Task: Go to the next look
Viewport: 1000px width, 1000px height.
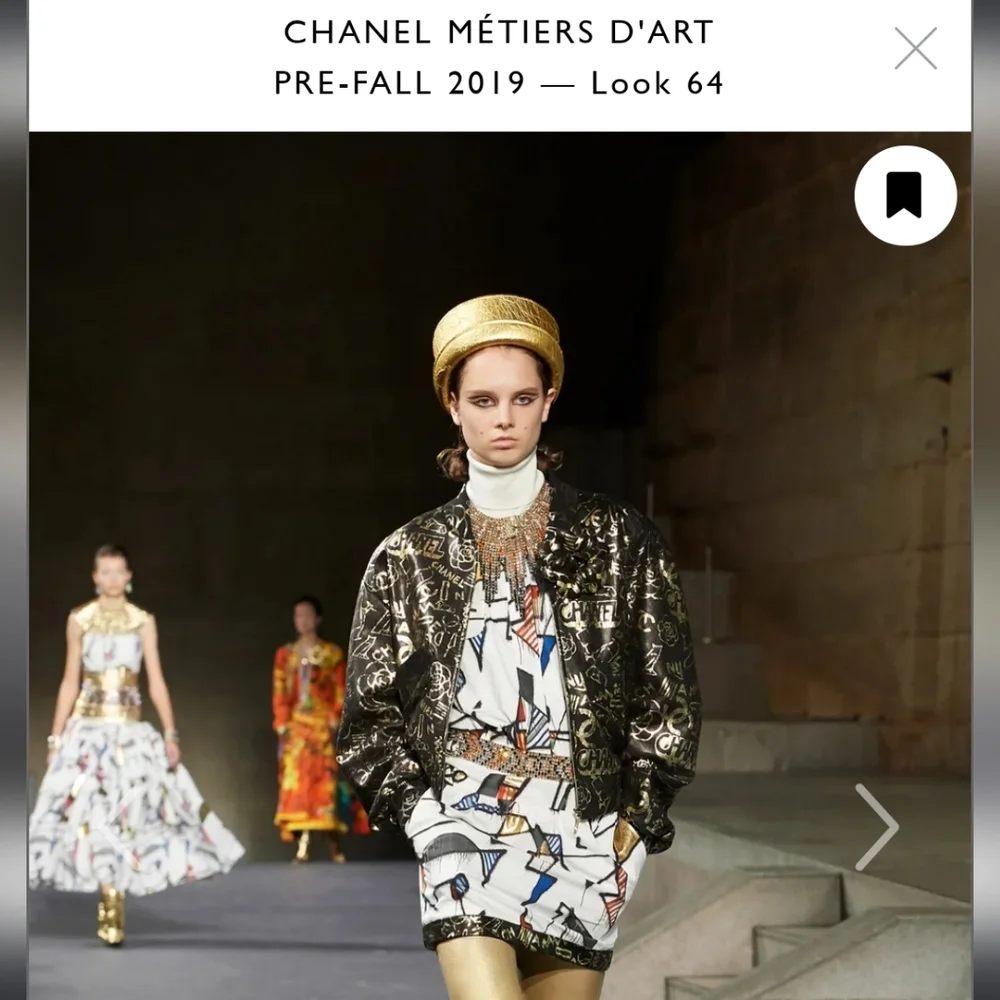Action: [x=877, y=827]
